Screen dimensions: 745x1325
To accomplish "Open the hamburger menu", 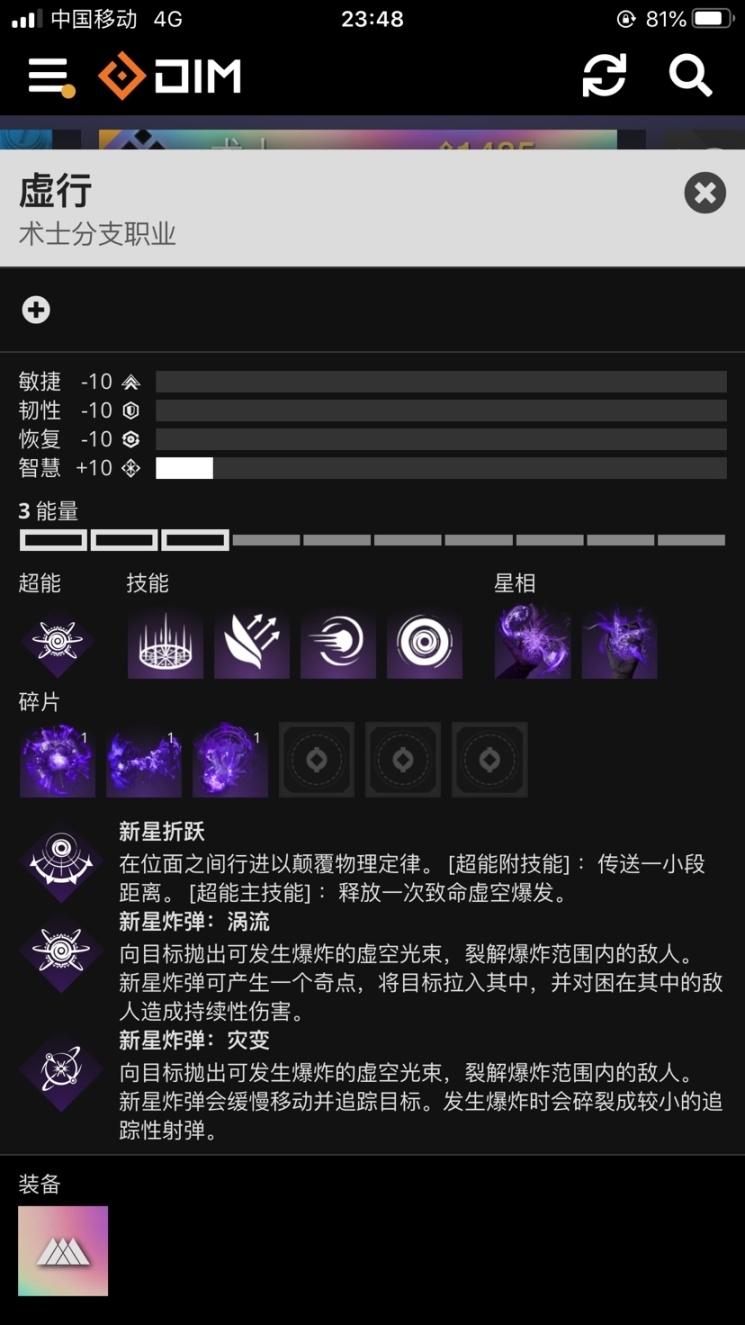I will (x=47, y=76).
